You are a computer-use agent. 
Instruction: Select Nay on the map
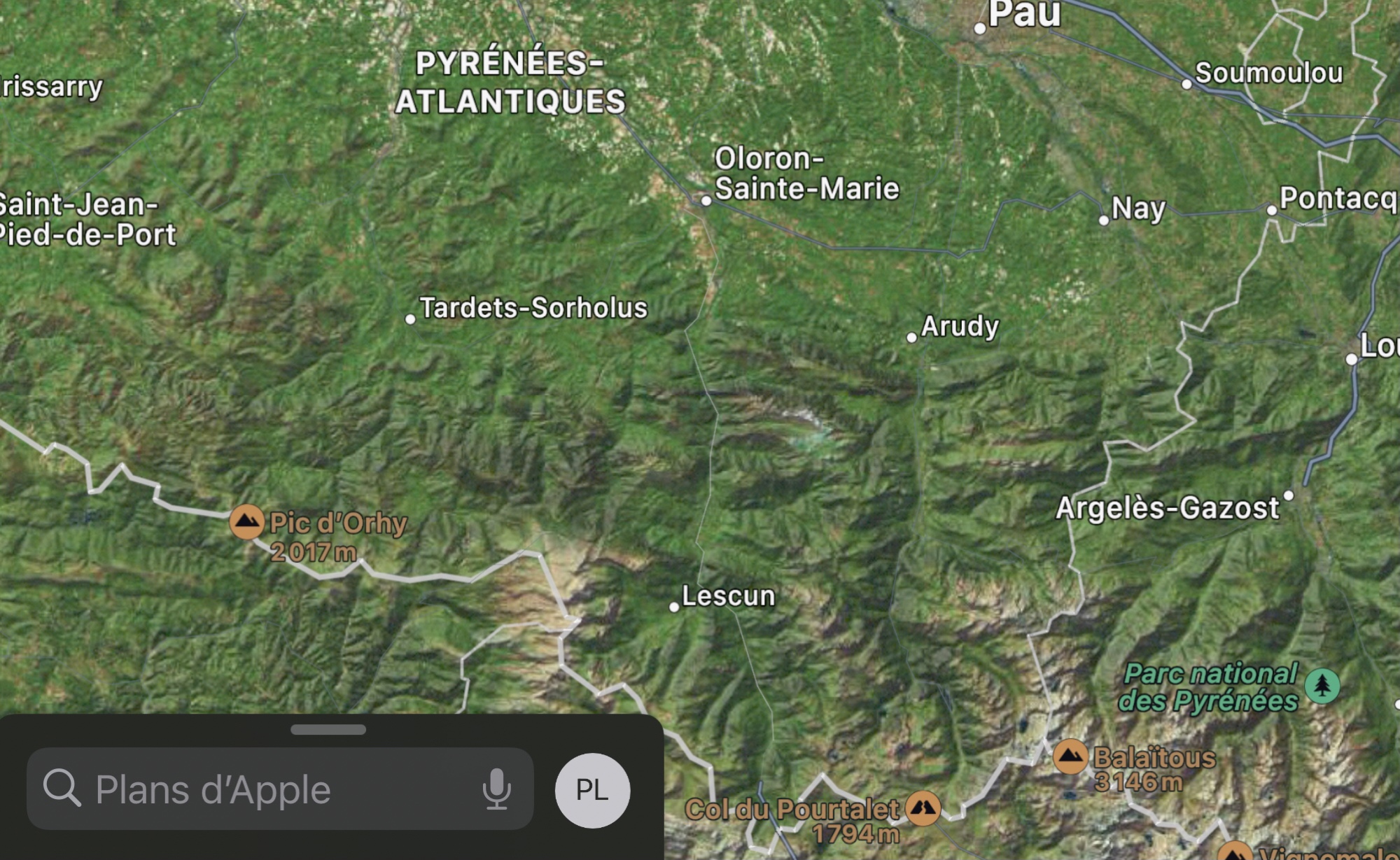coord(1105,220)
